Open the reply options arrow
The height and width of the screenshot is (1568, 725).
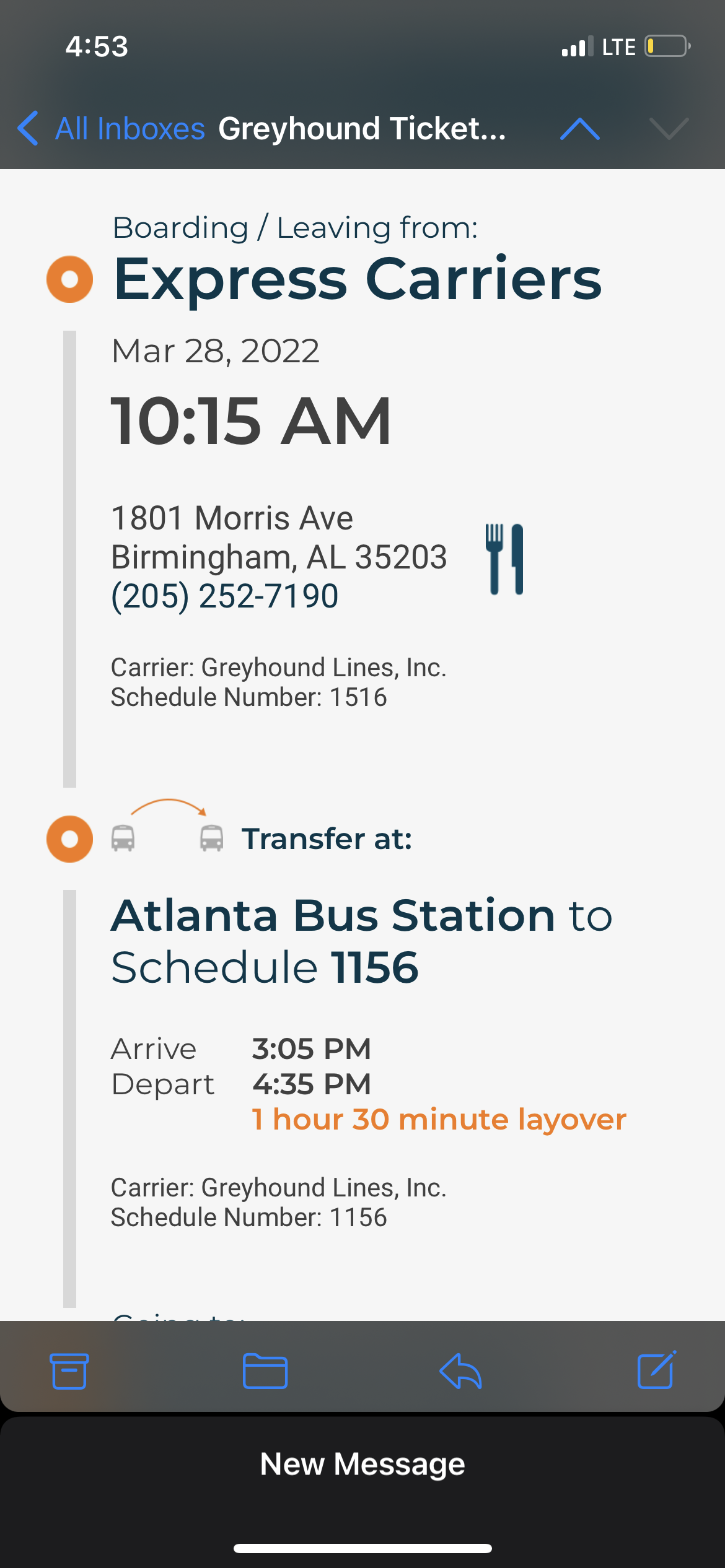tap(460, 1371)
